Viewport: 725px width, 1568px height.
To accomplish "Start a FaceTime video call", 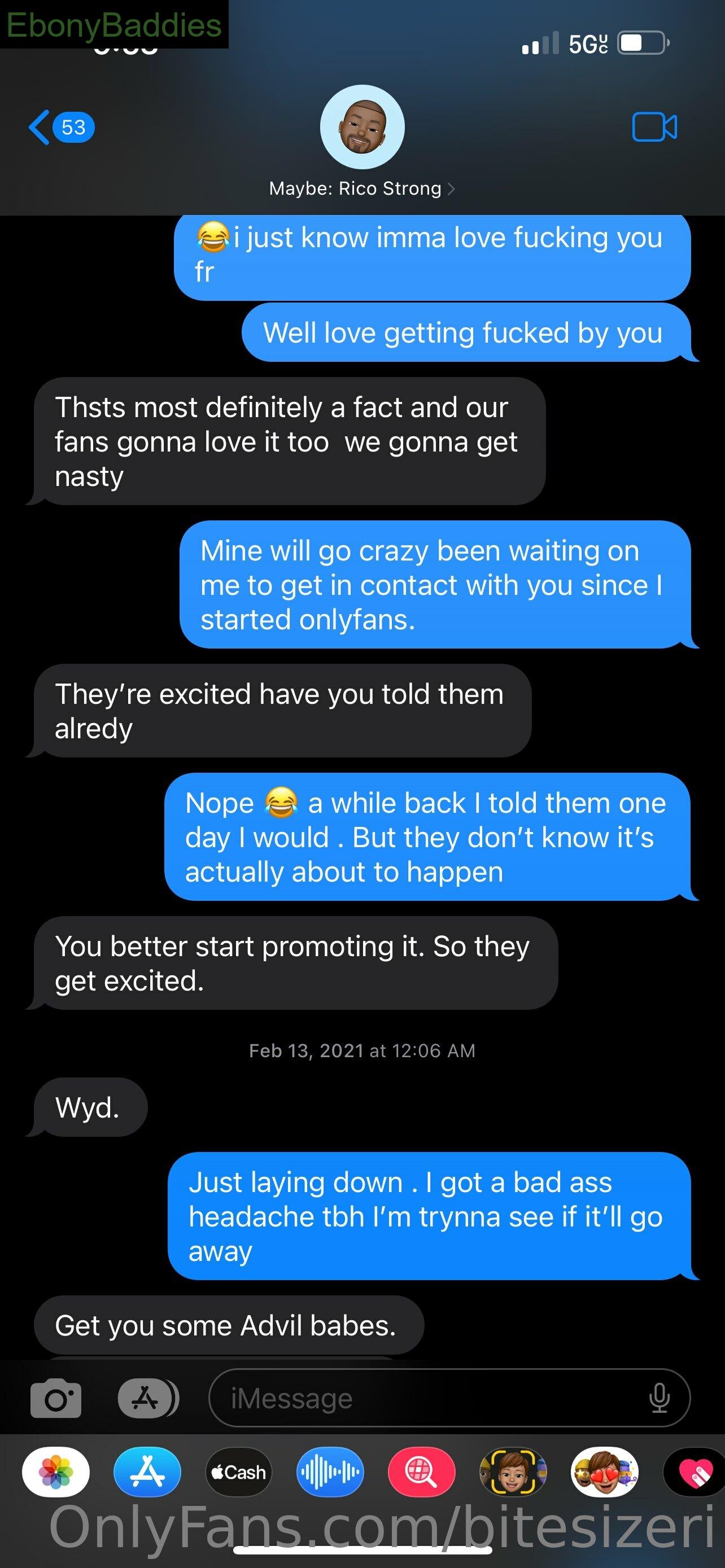I will click(654, 127).
